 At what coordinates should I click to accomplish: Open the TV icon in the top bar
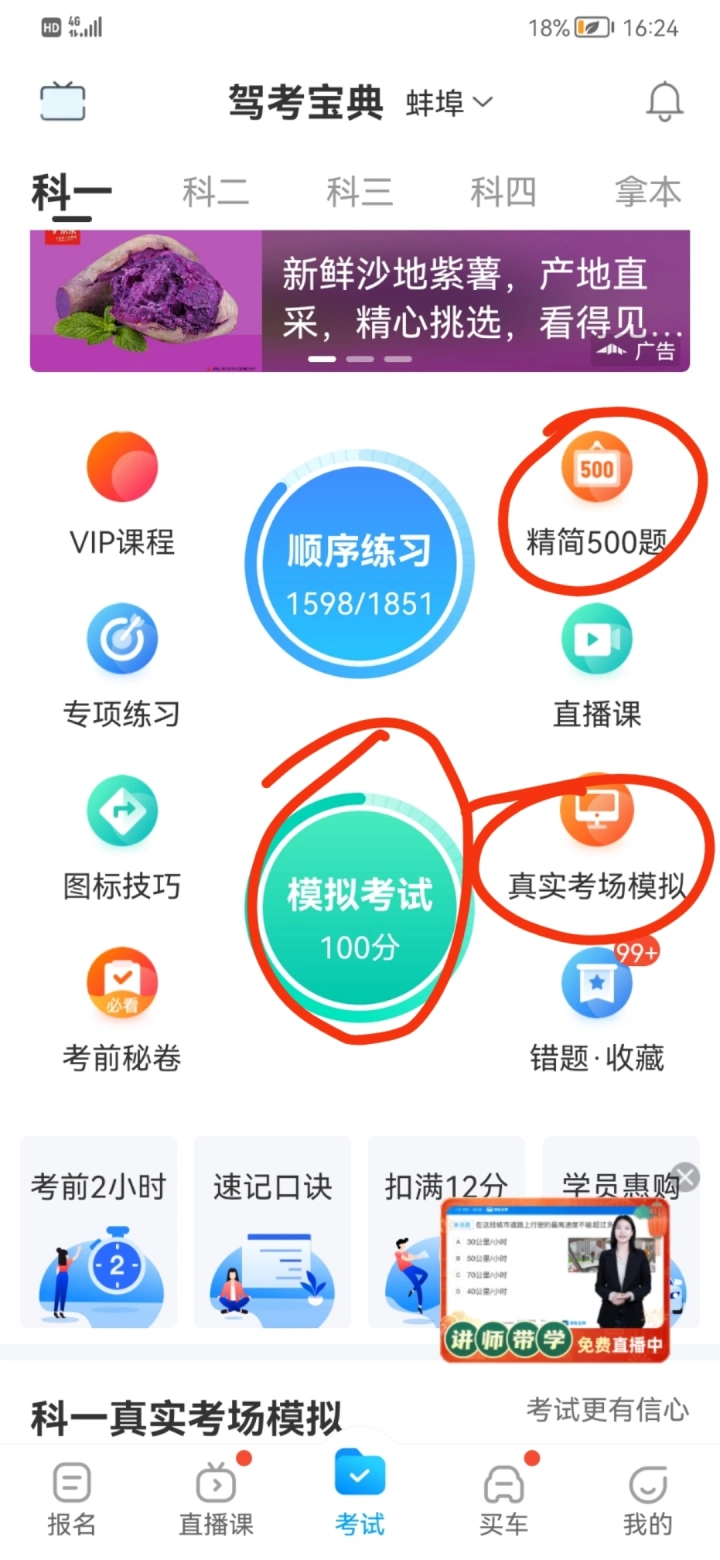click(x=63, y=102)
